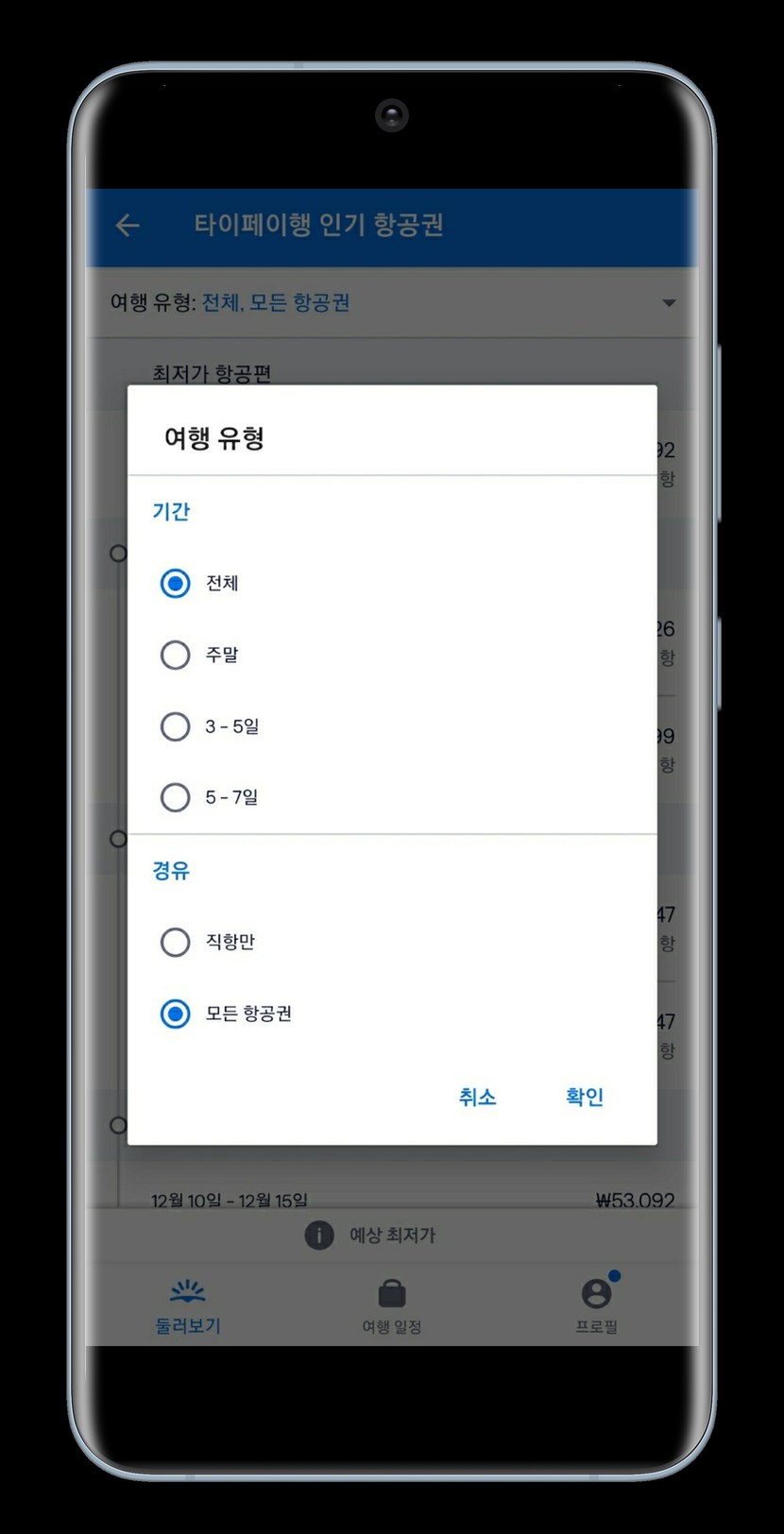Confirm selection with 확인
This screenshot has height=1534, width=784.
[x=584, y=1097]
